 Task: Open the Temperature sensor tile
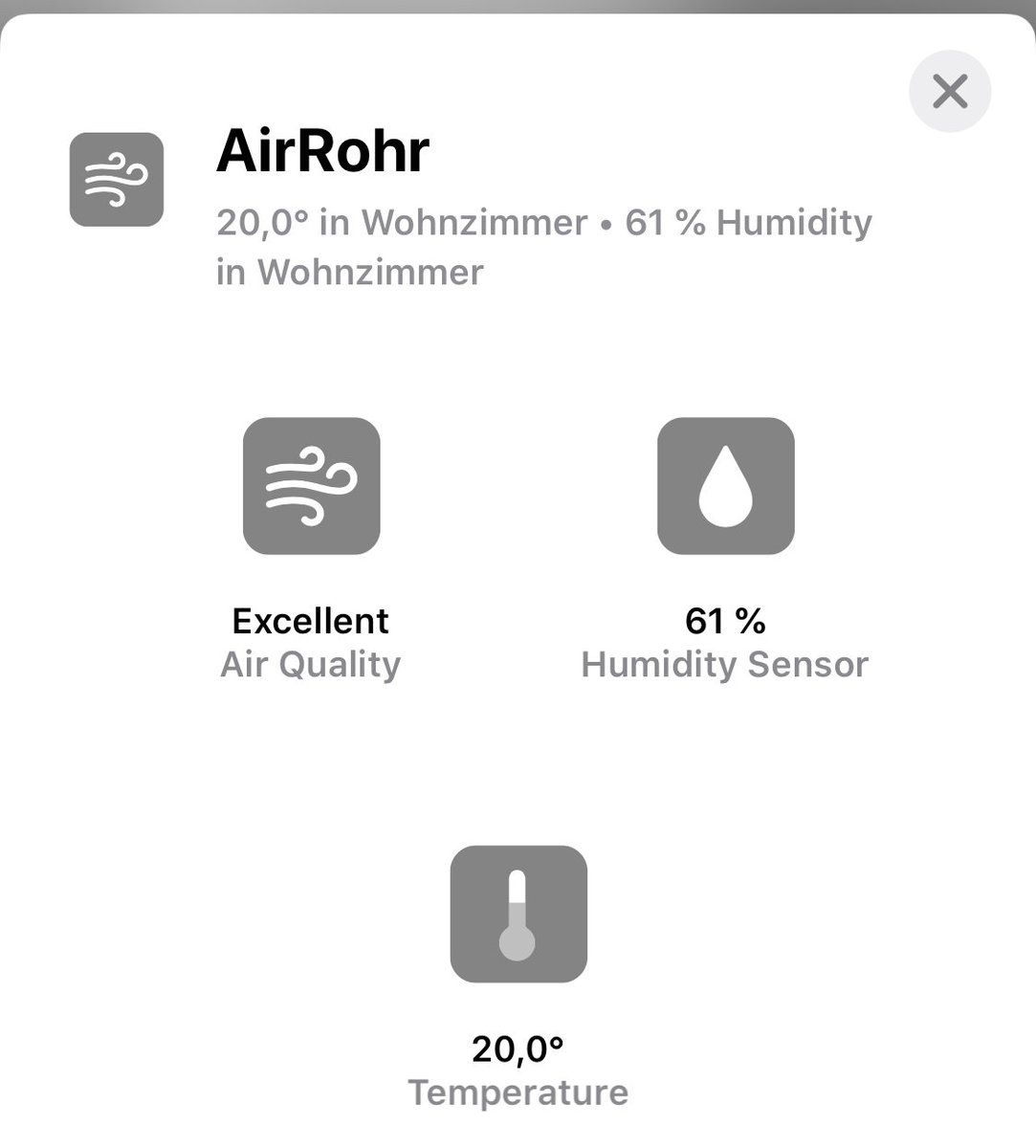[x=518, y=914]
